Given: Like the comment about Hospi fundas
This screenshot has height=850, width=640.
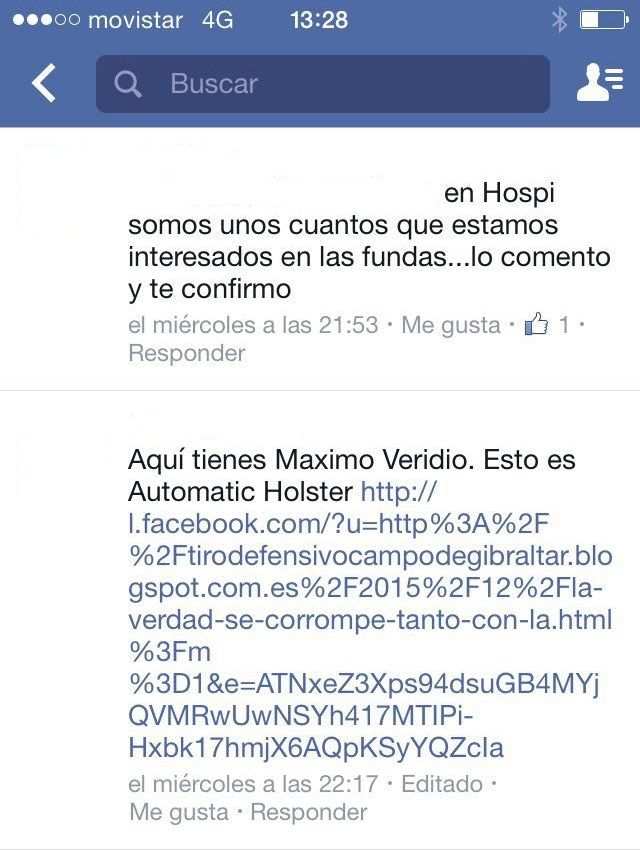Looking at the screenshot, I should click(x=455, y=325).
